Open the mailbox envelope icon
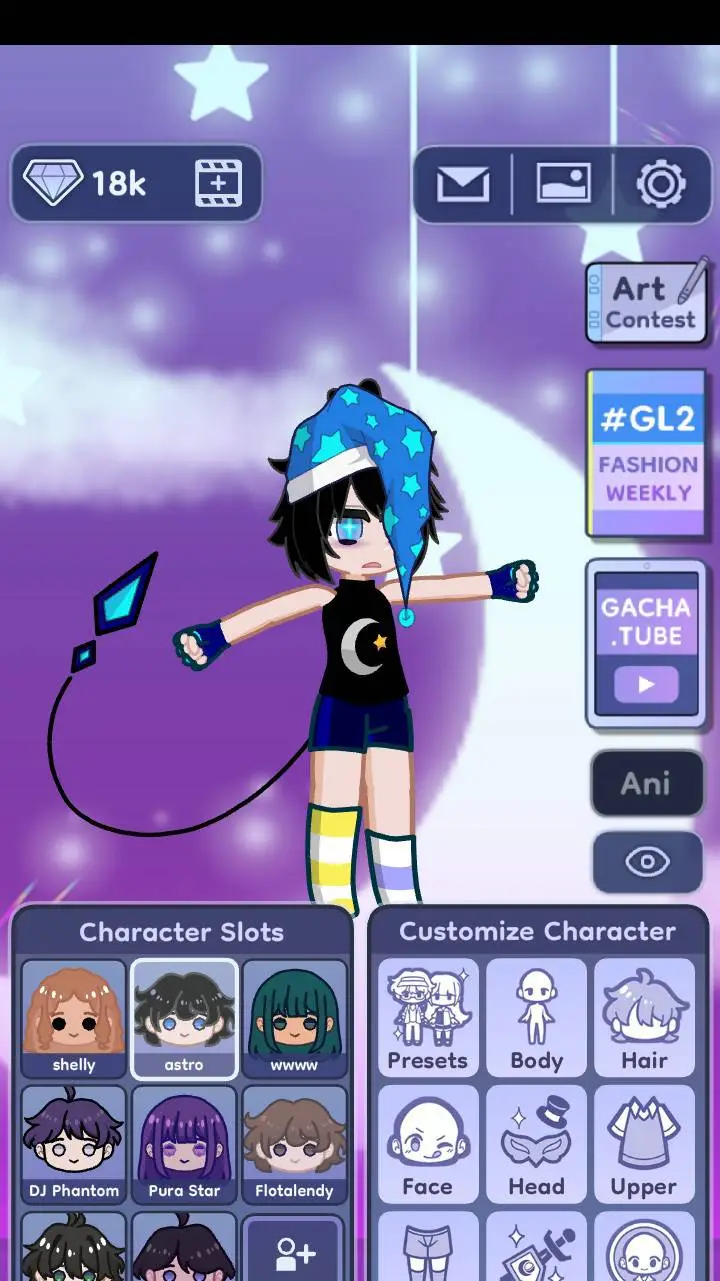This screenshot has width=720, height=1281. coord(462,184)
